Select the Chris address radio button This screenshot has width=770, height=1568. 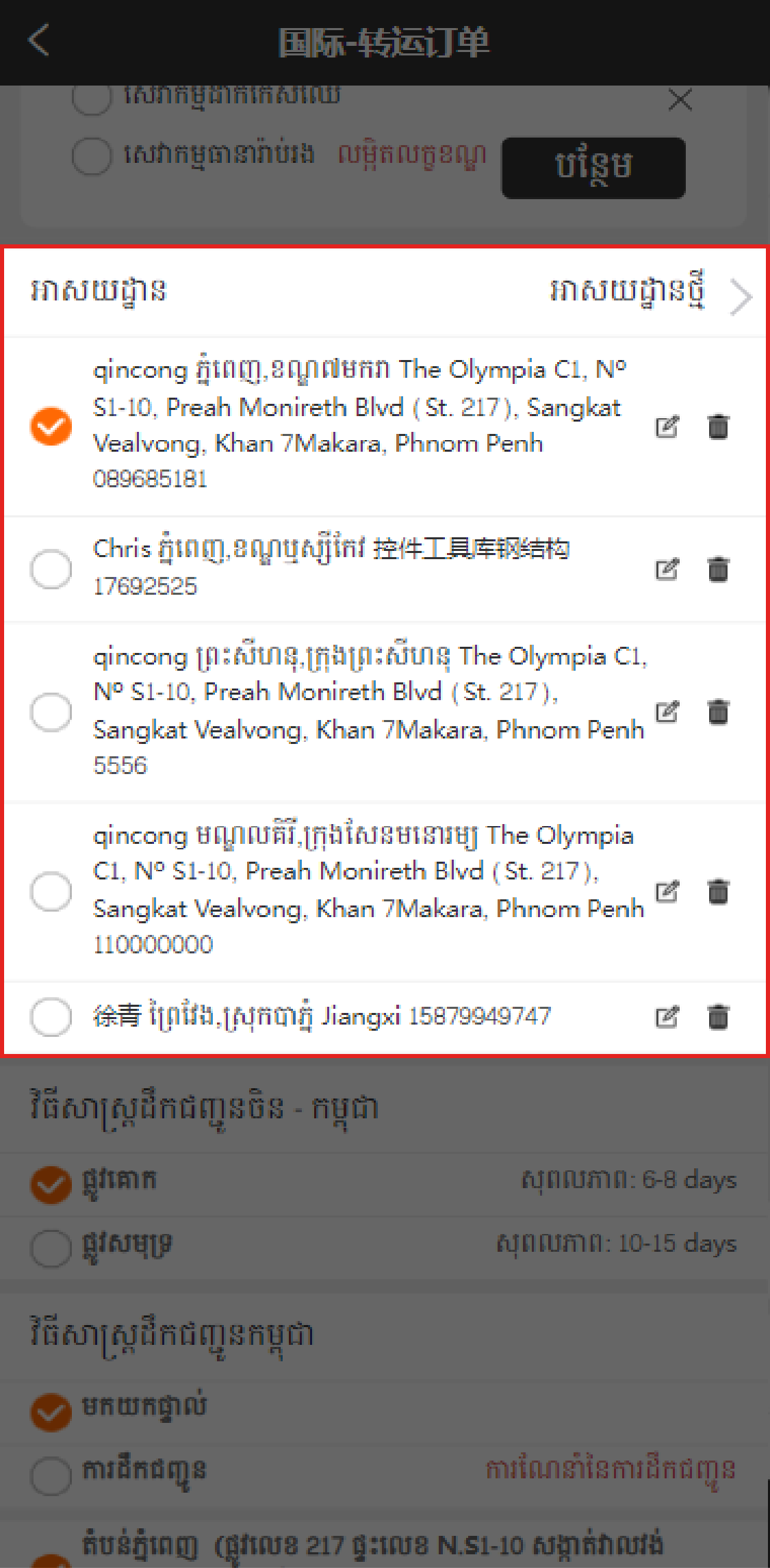(x=51, y=569)
